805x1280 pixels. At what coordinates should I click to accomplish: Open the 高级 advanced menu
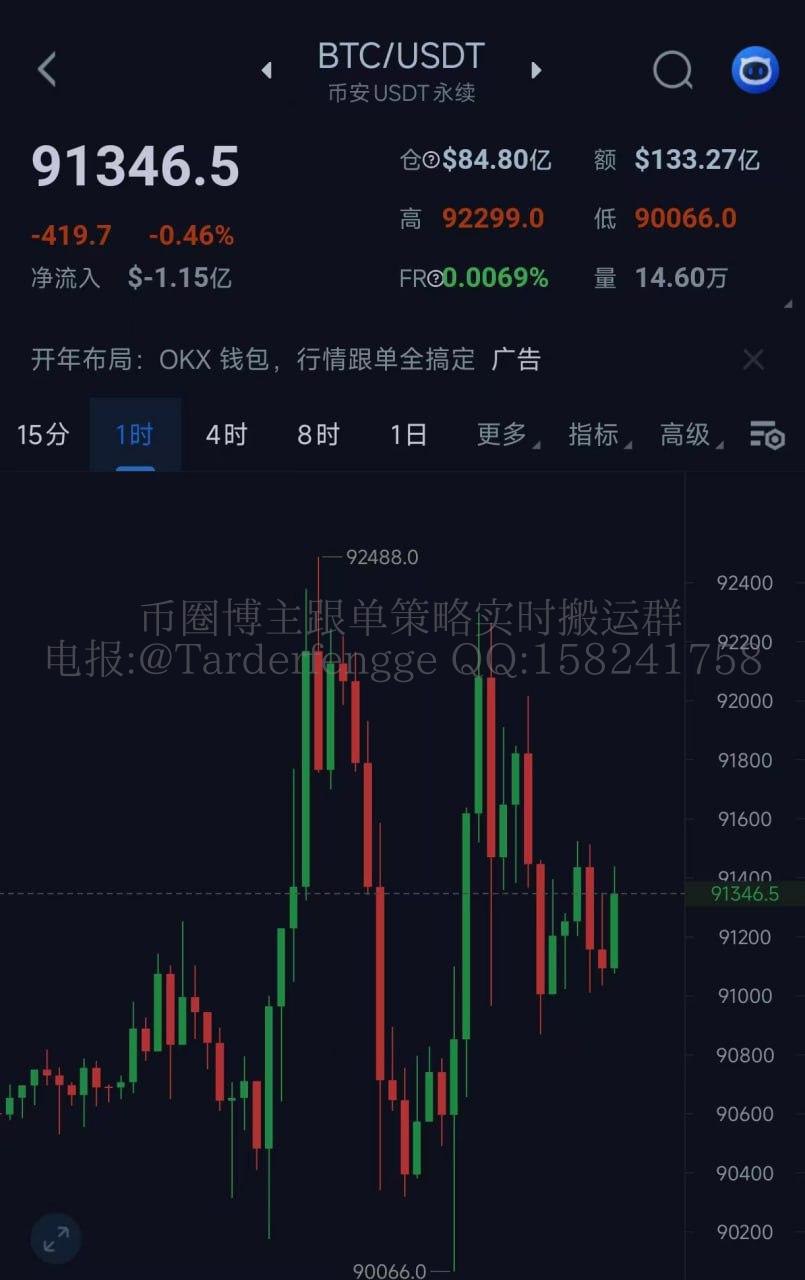(686, 434)
